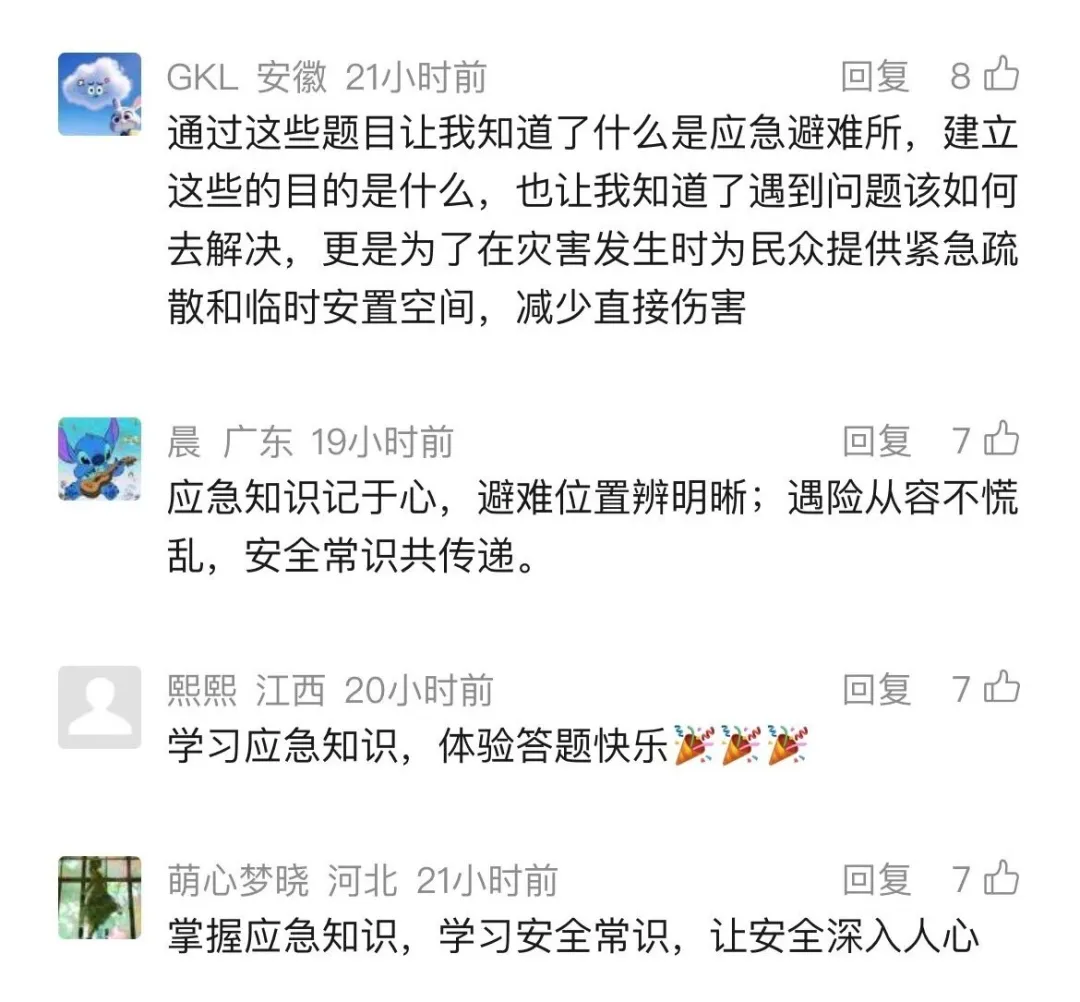Open GKL's profile avatar
This screenshot has width=1080, height=1002.
click(x=99, y=94)
